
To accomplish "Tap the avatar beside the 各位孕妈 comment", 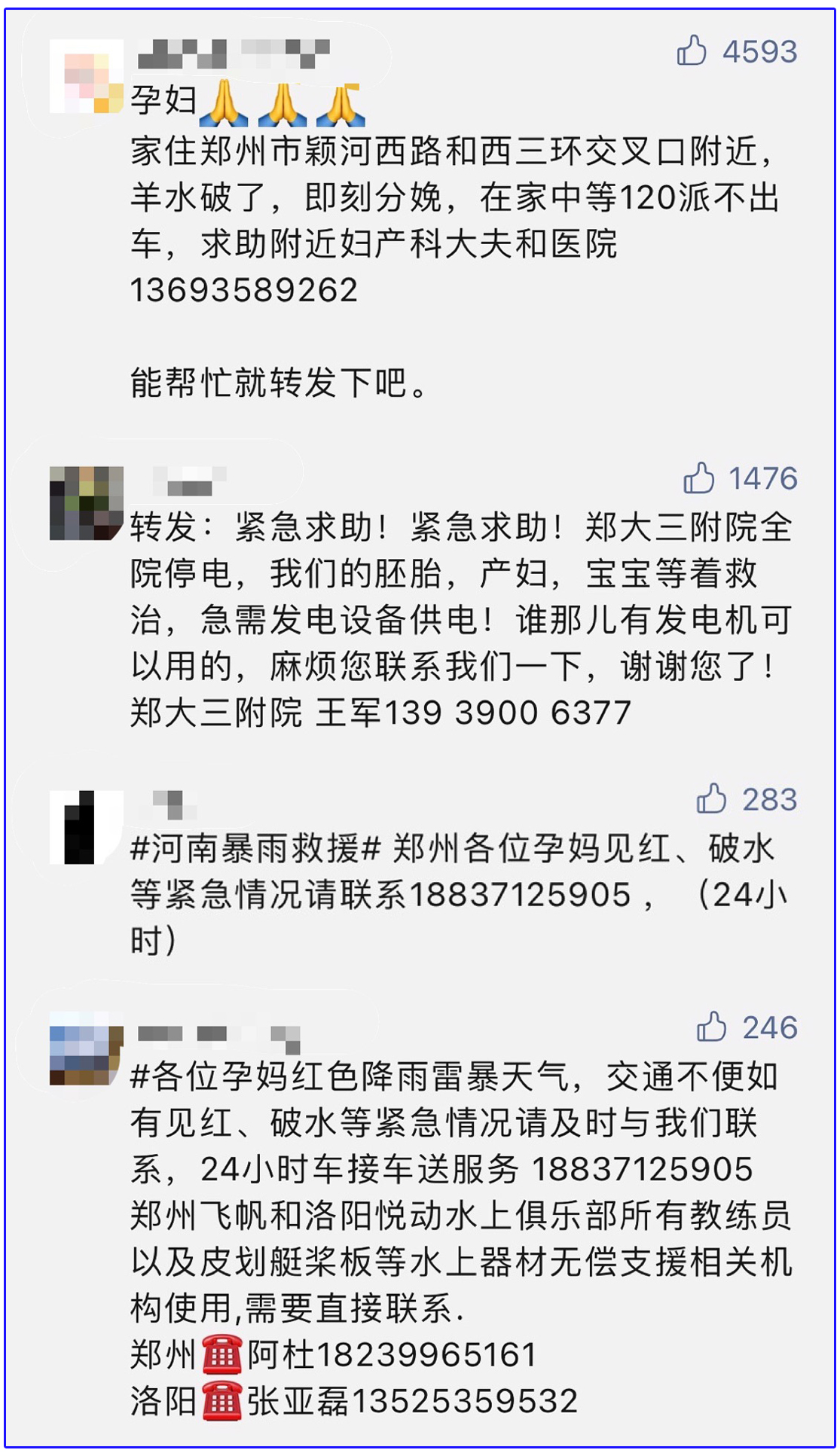I will tap(86, 1048).
